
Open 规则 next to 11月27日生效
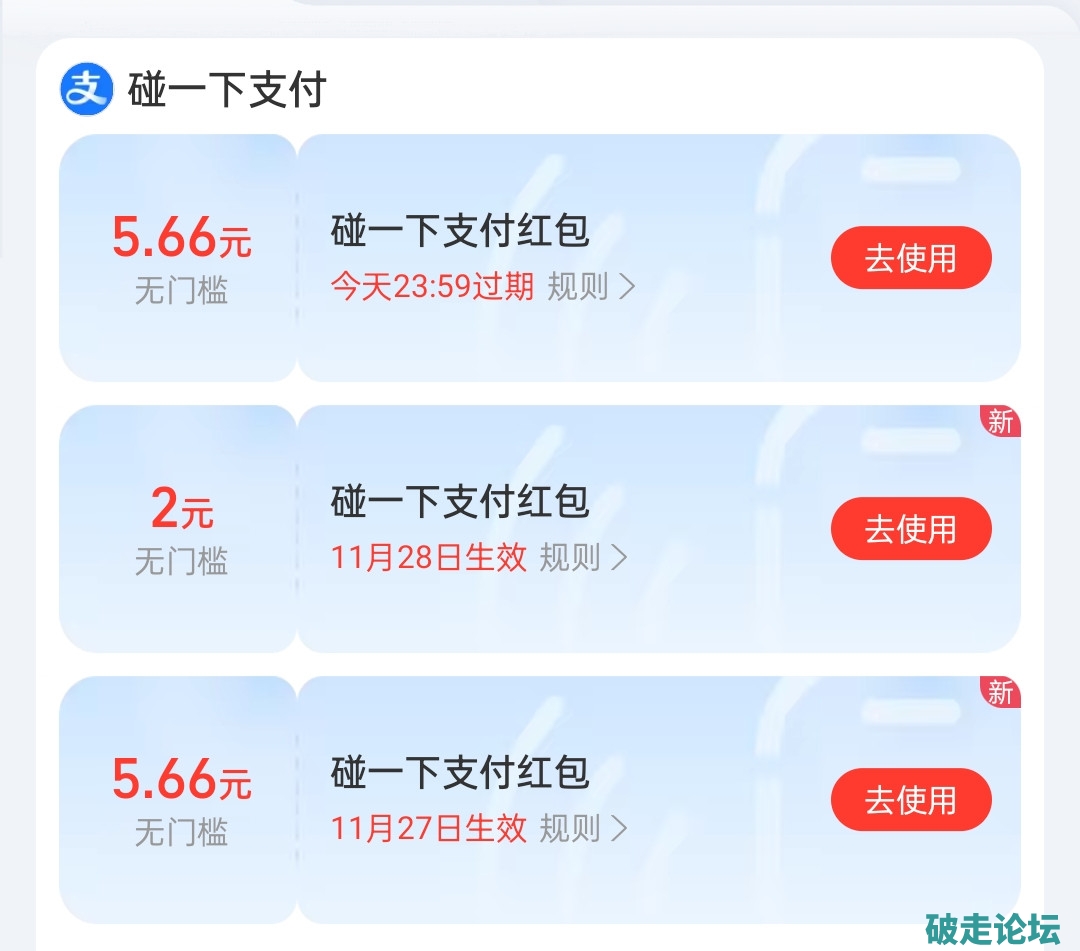tap(583, 828)
